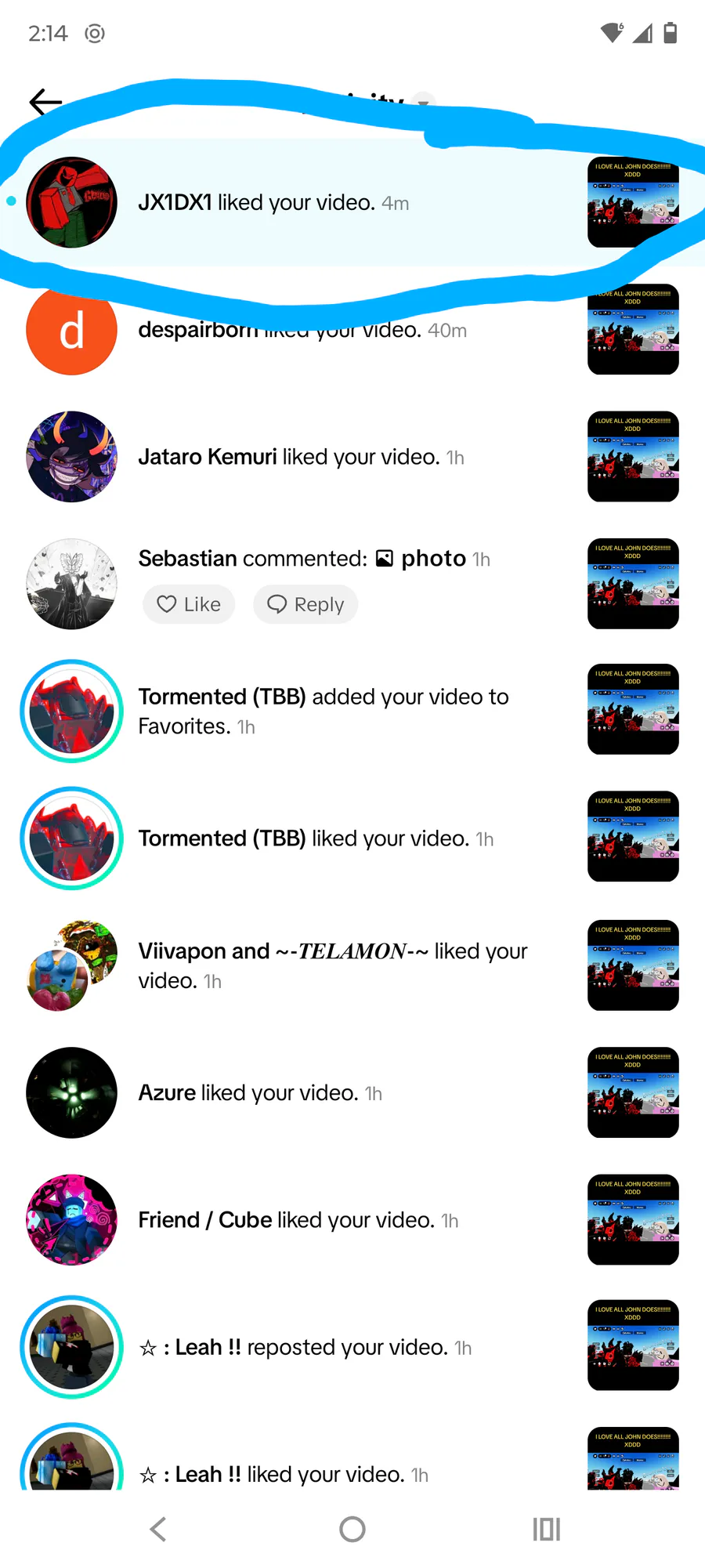Reply to Sebastian's comment
Image resolution: width=705 pixels, height=1568 pixels.
click(305, 604)
